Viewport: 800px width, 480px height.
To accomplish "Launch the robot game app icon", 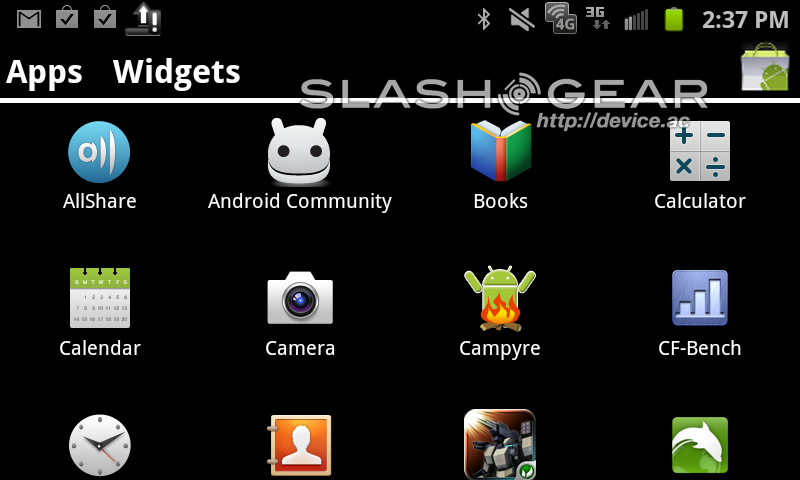I will 499,445.
